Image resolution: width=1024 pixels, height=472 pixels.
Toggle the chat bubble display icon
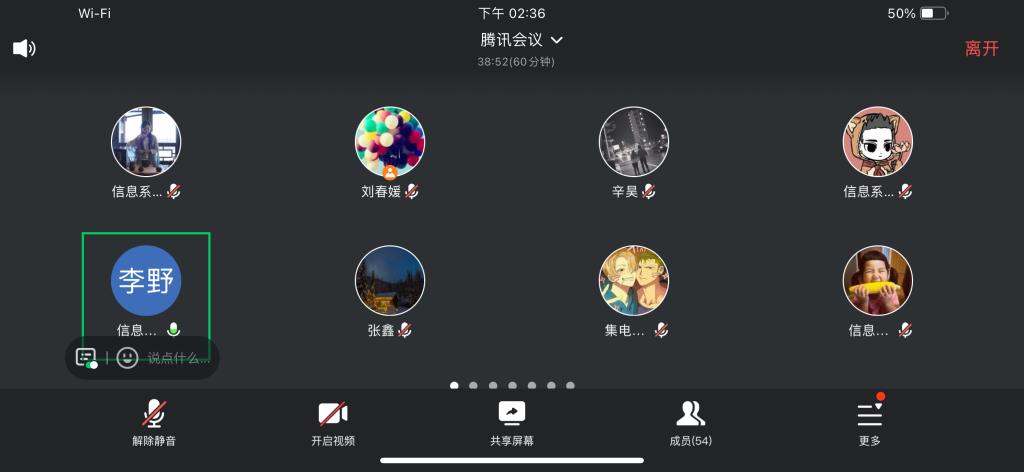click(x=87, y=357)
